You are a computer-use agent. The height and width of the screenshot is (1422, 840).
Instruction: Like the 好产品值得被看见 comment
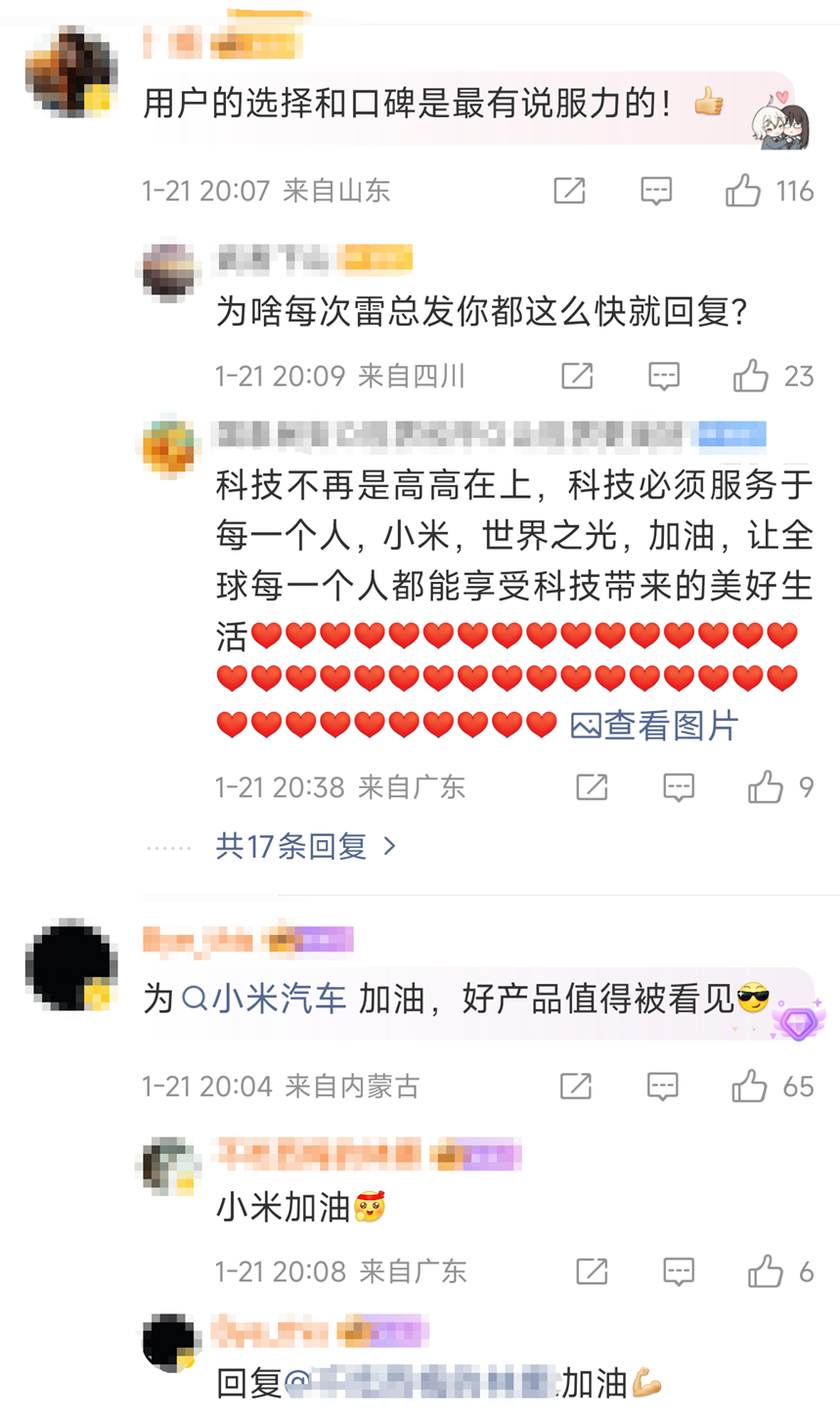coord(750,1086)
